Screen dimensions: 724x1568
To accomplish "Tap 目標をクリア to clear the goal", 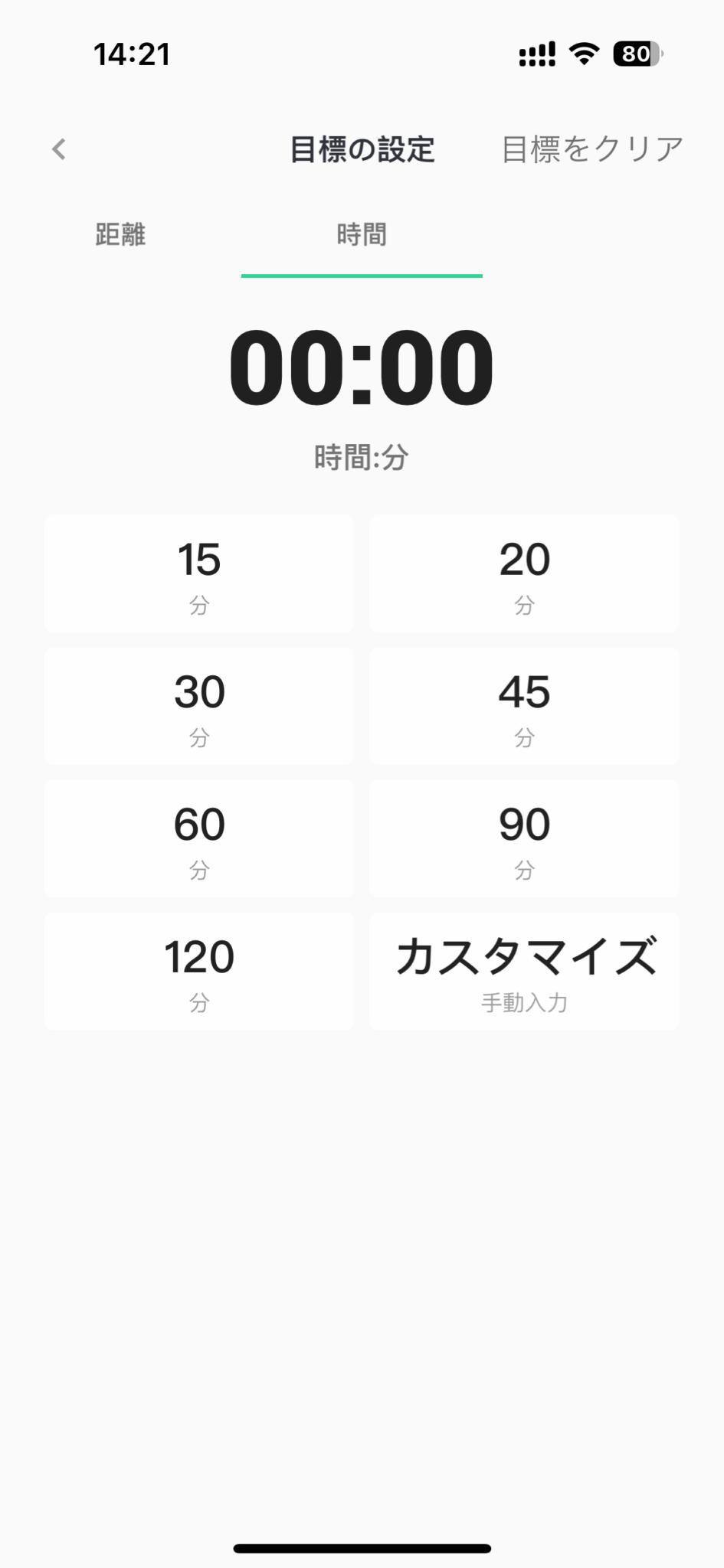I will [591, 149].
